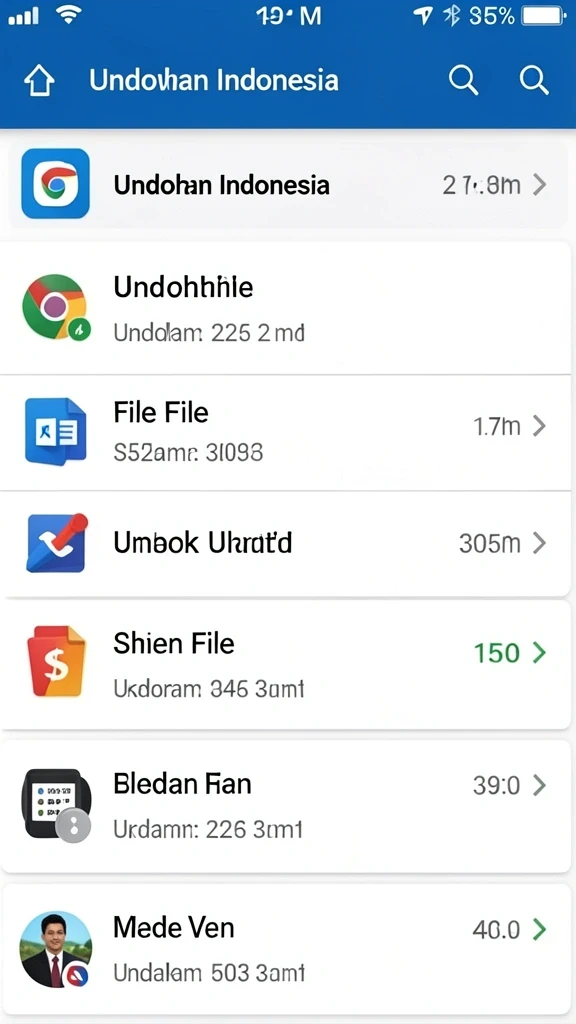Tap the search icon nearest the title

pyautogui.click(x=463, y=80)
